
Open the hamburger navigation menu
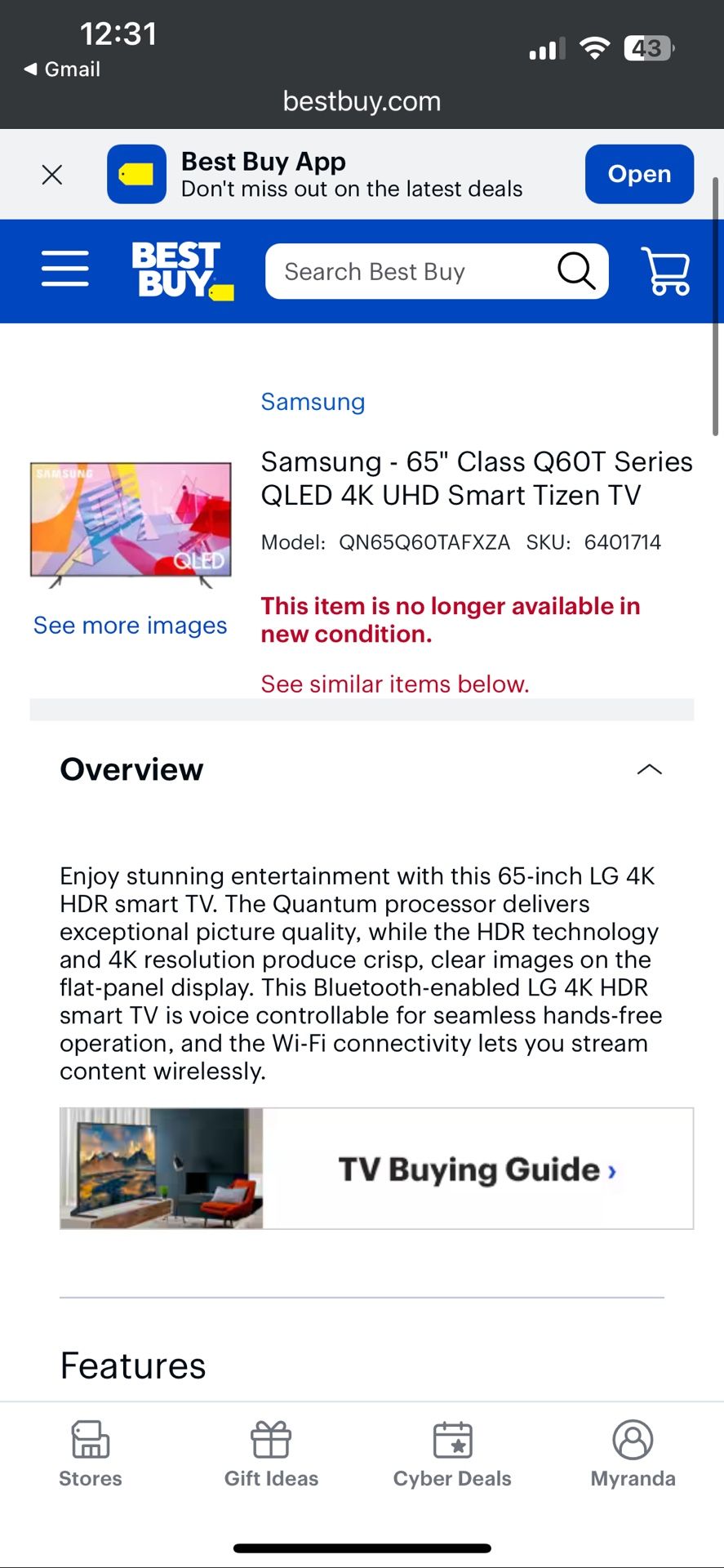[x=64, y=269]
